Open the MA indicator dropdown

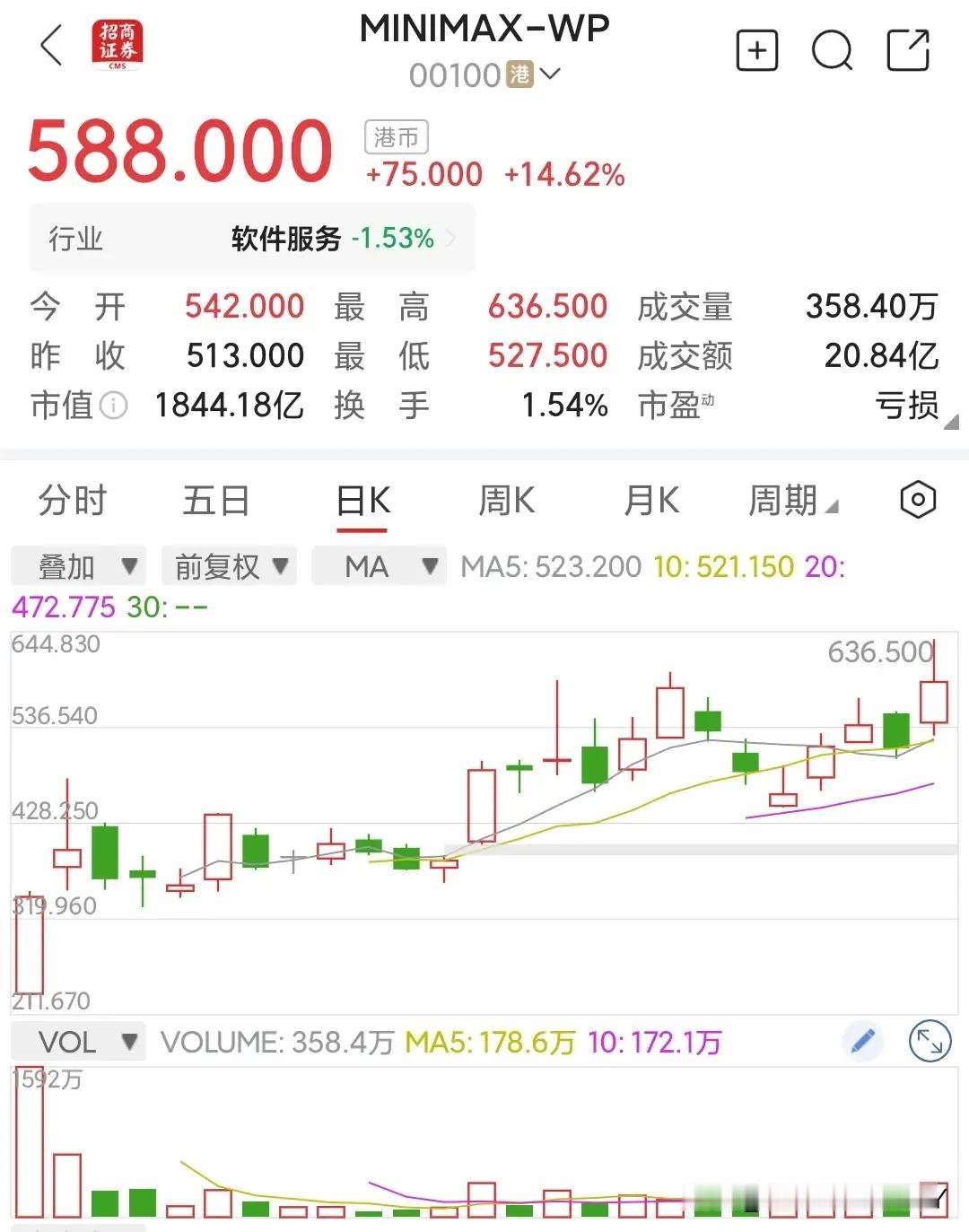(x=379, y=566)
